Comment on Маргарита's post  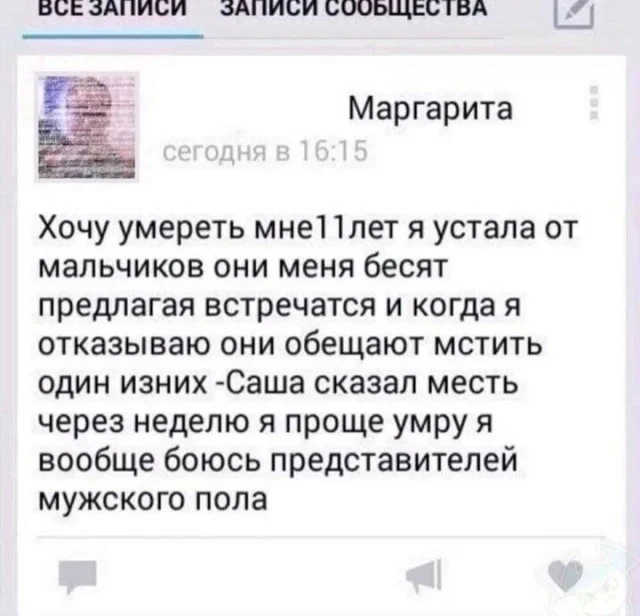75,574
